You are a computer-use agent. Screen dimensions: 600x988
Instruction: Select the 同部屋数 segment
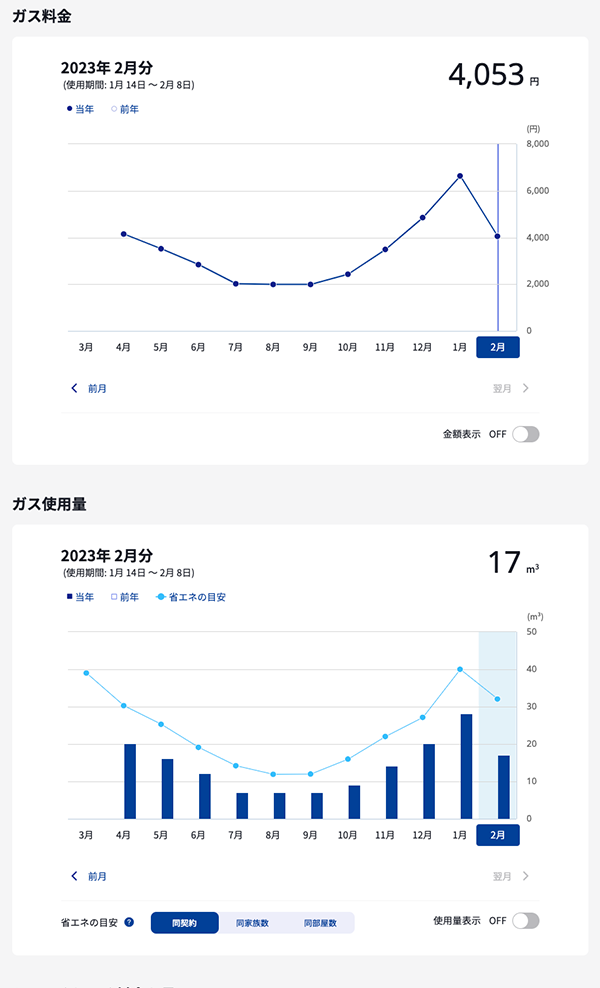pos(320,922)
